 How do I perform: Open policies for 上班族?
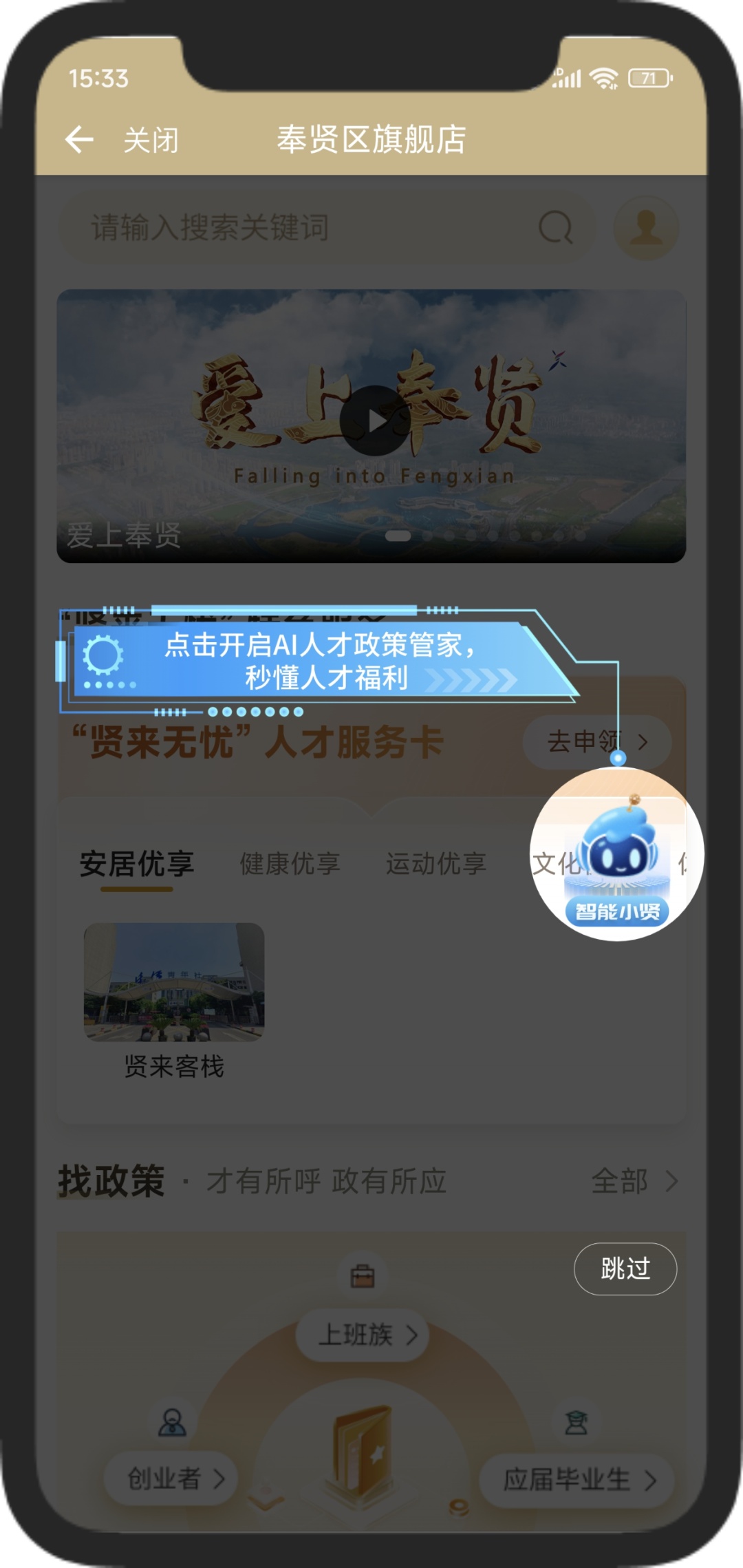click(363, 1335)
